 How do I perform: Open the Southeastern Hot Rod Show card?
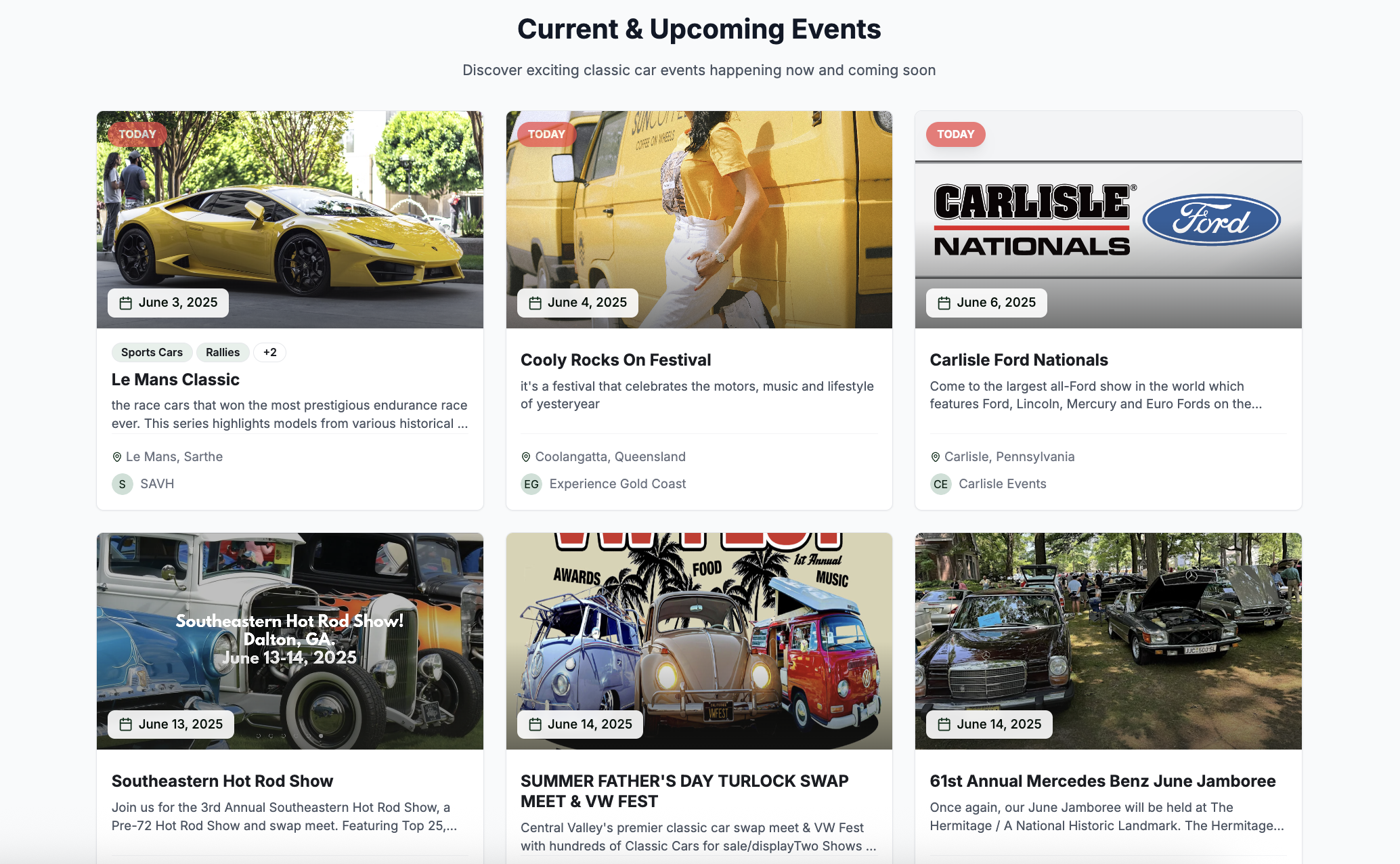click(x=222, y=781)
